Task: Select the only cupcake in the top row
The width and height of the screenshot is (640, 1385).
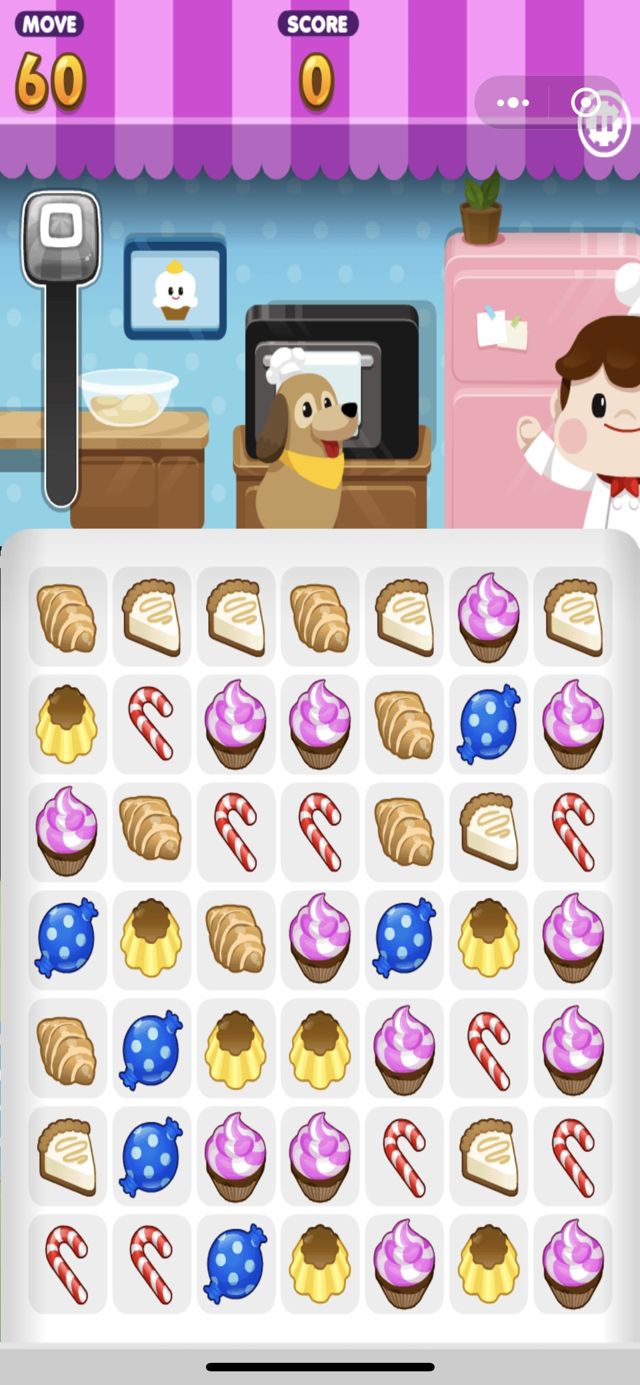Action: (488, 617)
